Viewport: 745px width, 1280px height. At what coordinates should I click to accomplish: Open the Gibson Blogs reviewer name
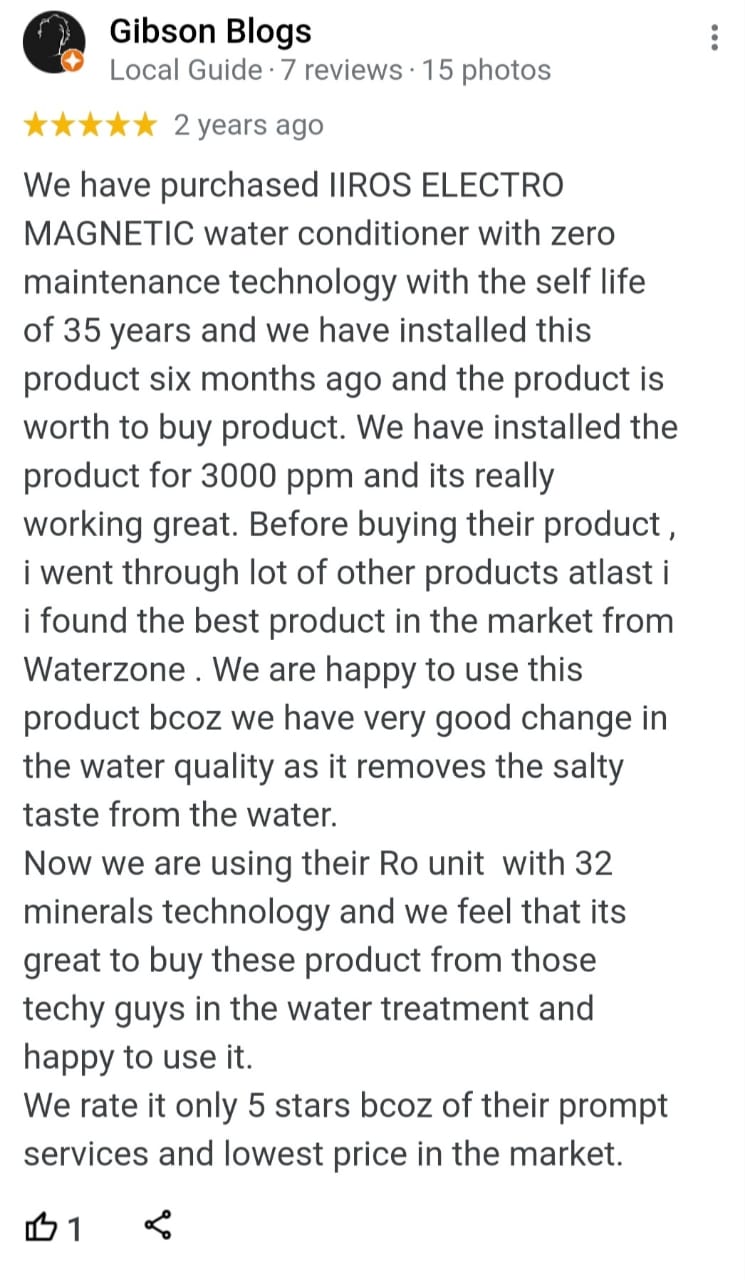[210, 31]
